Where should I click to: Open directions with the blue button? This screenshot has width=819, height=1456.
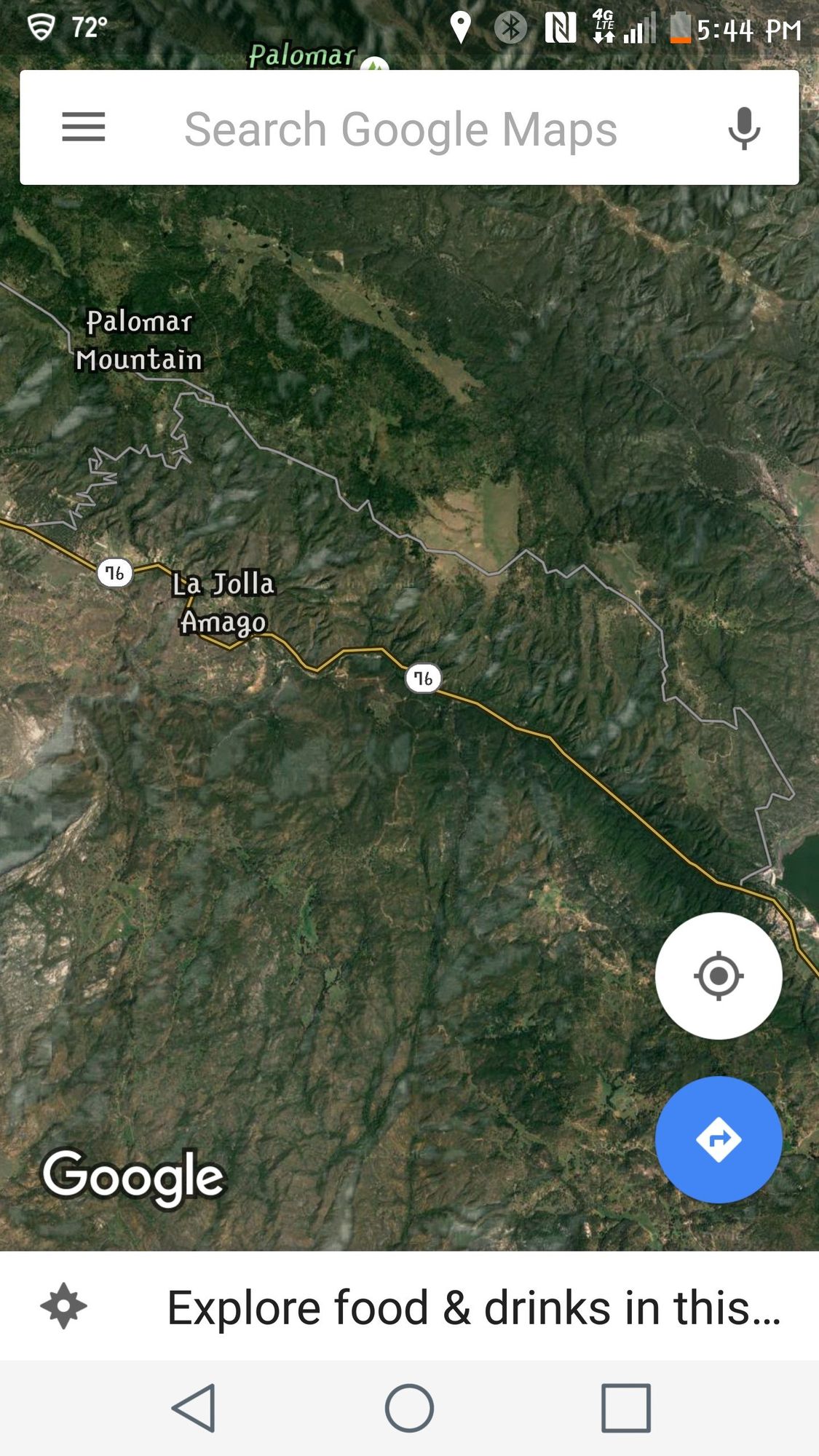719,1139
